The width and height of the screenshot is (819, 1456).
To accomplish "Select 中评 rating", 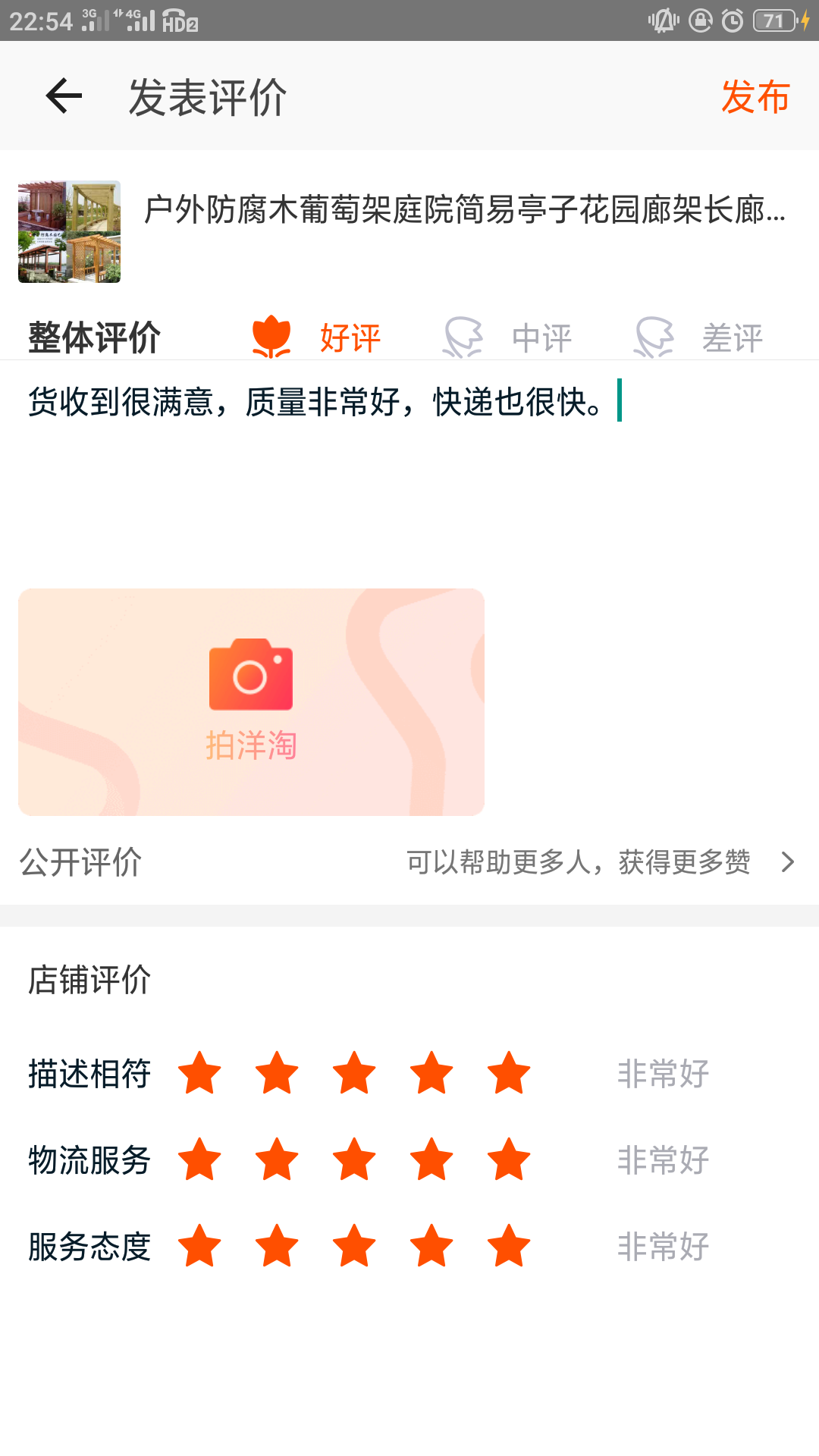I will (508, 337).
